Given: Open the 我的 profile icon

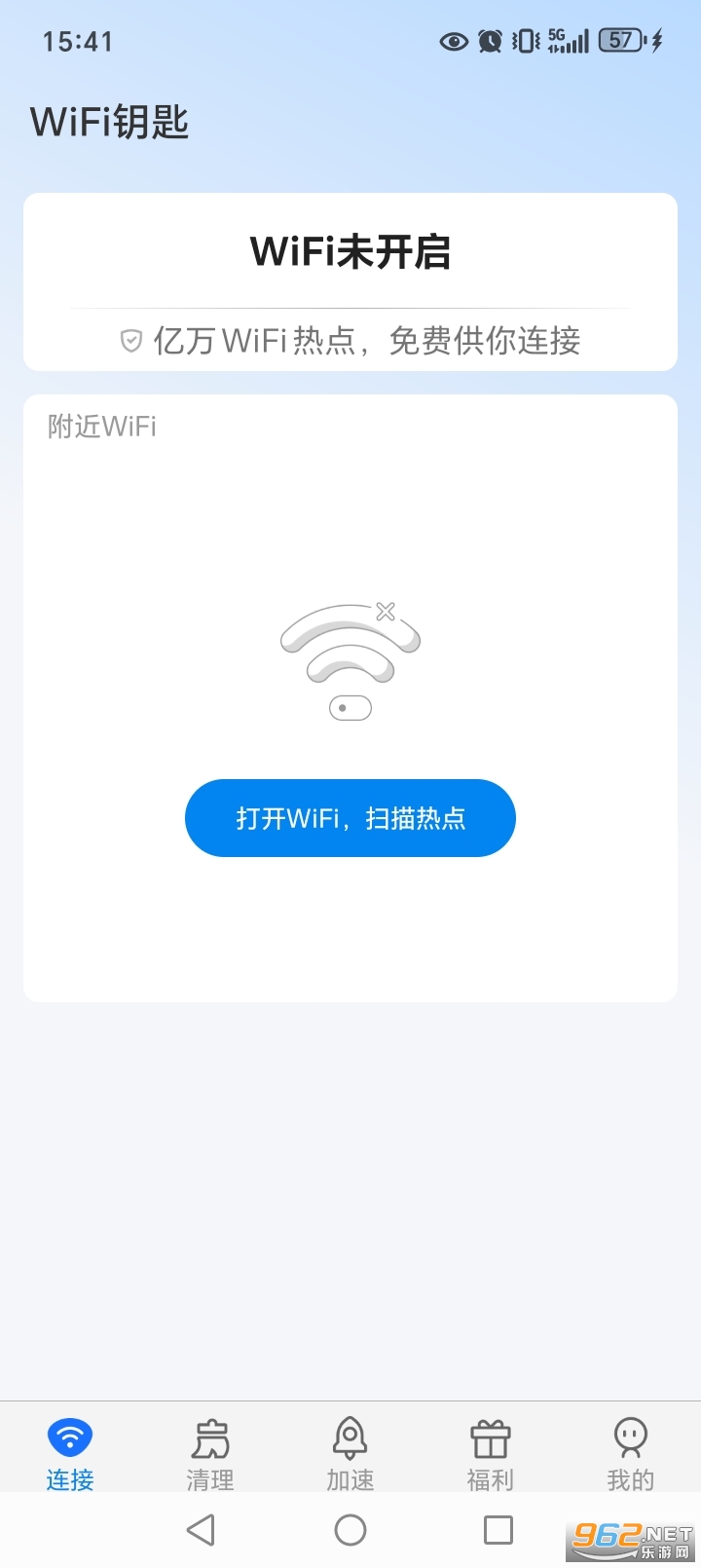Looking at the screenshot, I should [x=630, y=1435].
